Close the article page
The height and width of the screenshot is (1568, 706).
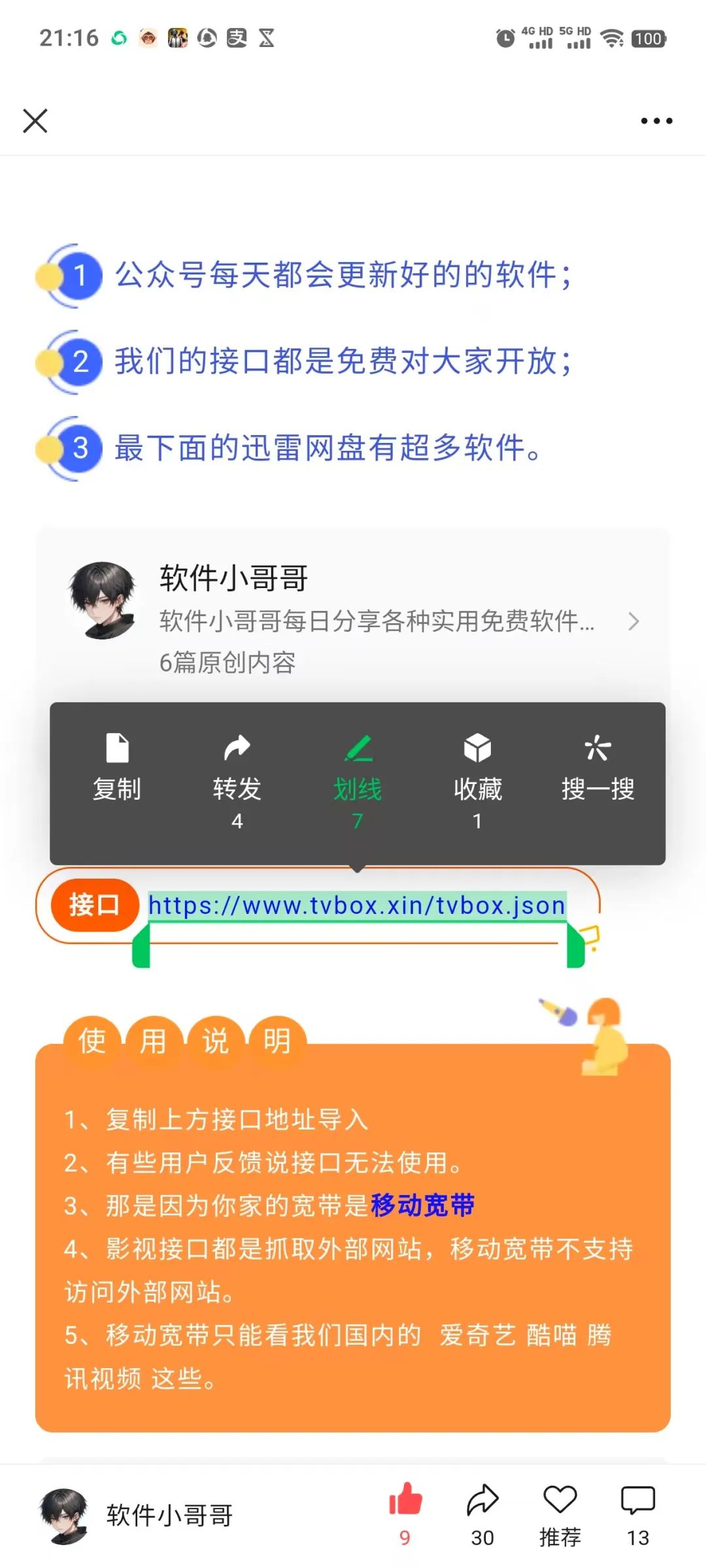[35, 121]
